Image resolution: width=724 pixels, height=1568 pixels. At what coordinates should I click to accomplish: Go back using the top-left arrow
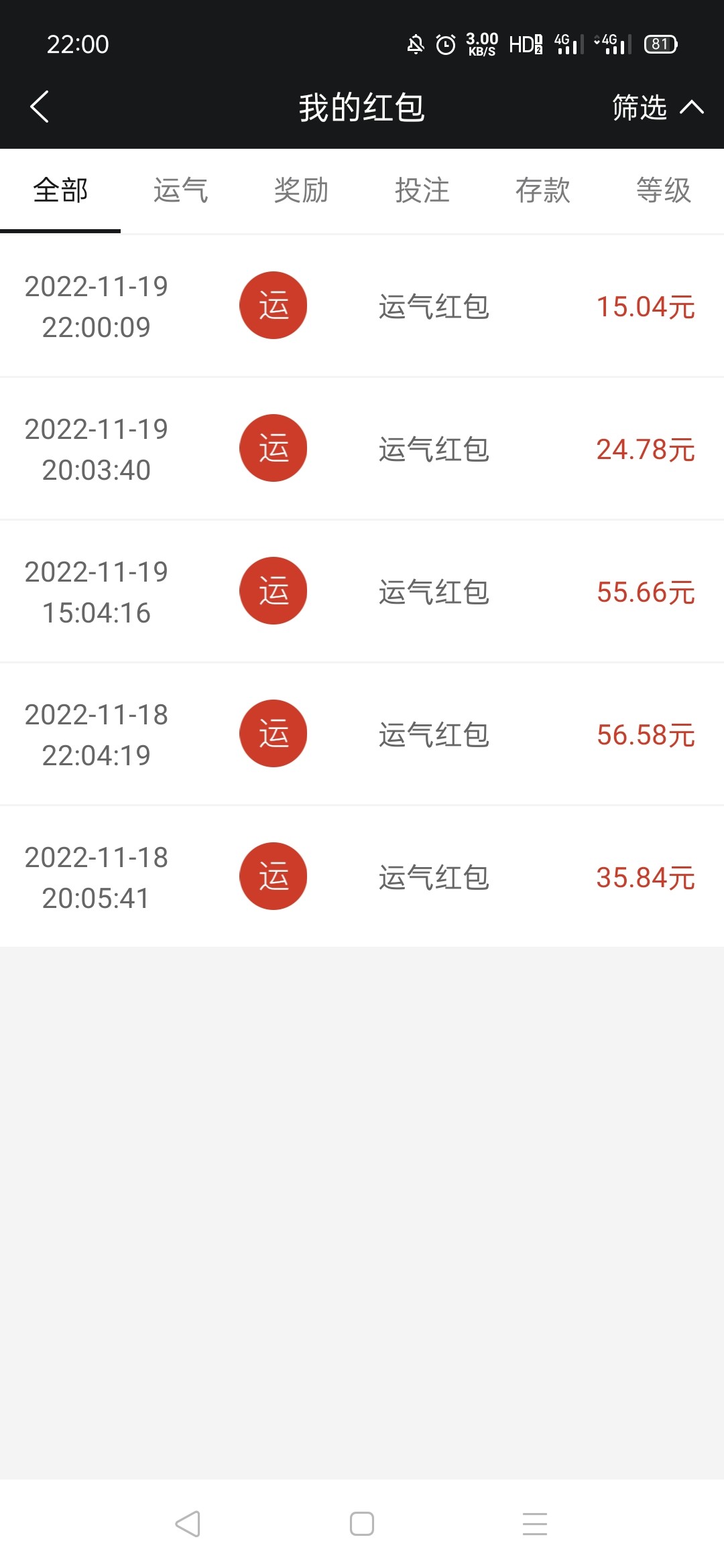(40, 107)
